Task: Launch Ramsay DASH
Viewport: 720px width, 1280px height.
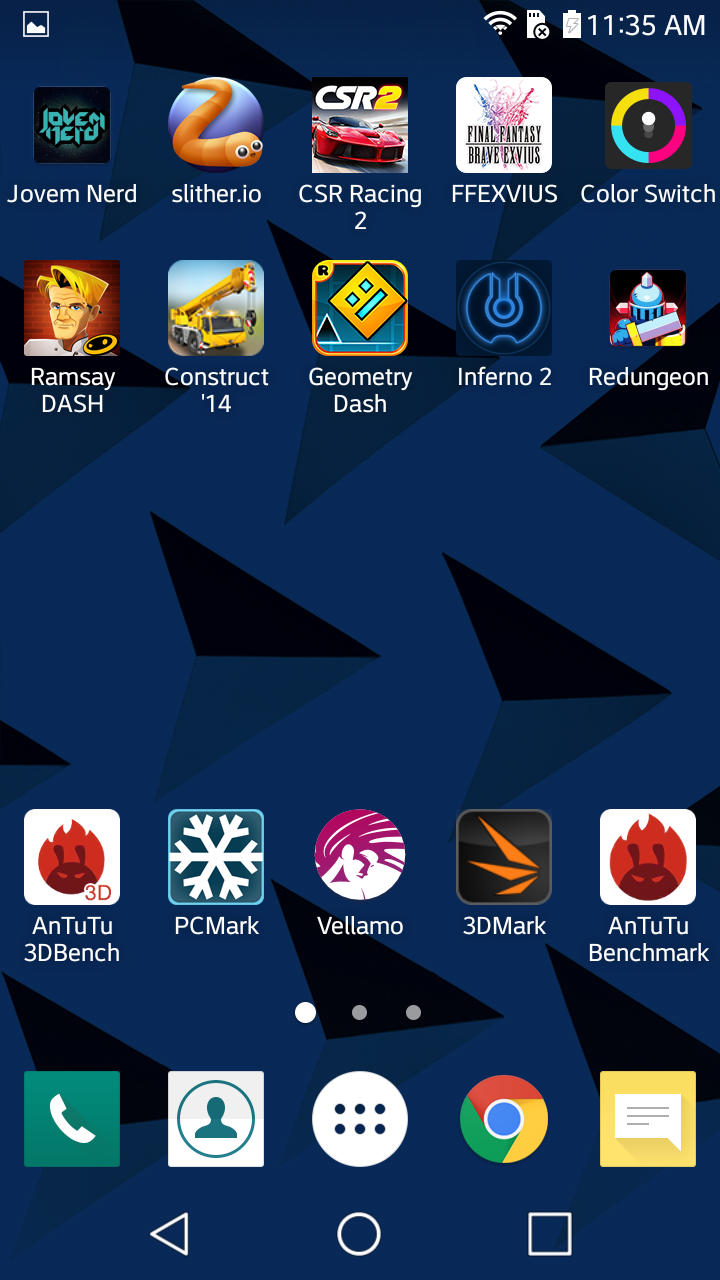Action: click(72, 308)
